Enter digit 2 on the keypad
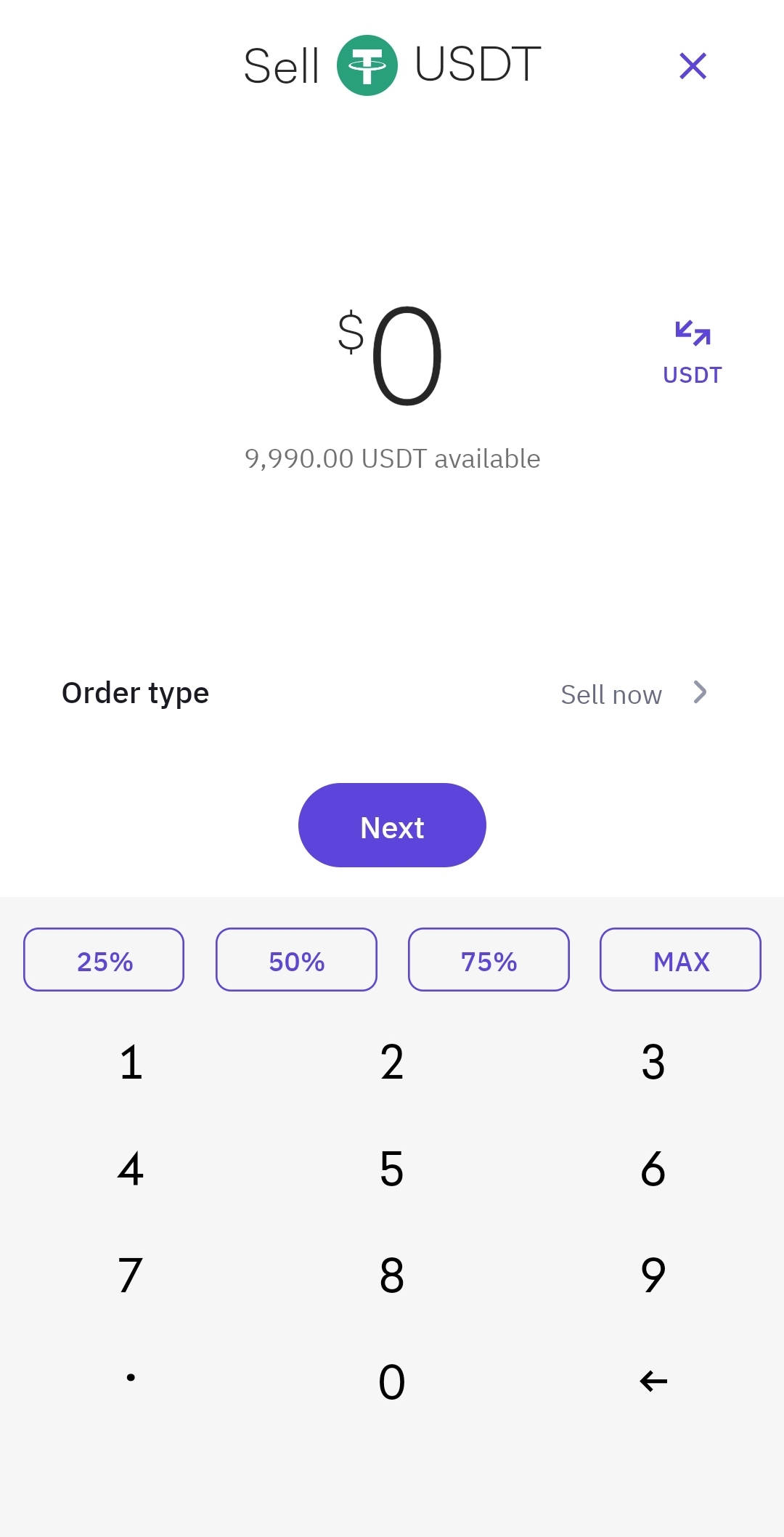This screenshot has width=784, height=1537. tap(392, 1062)
